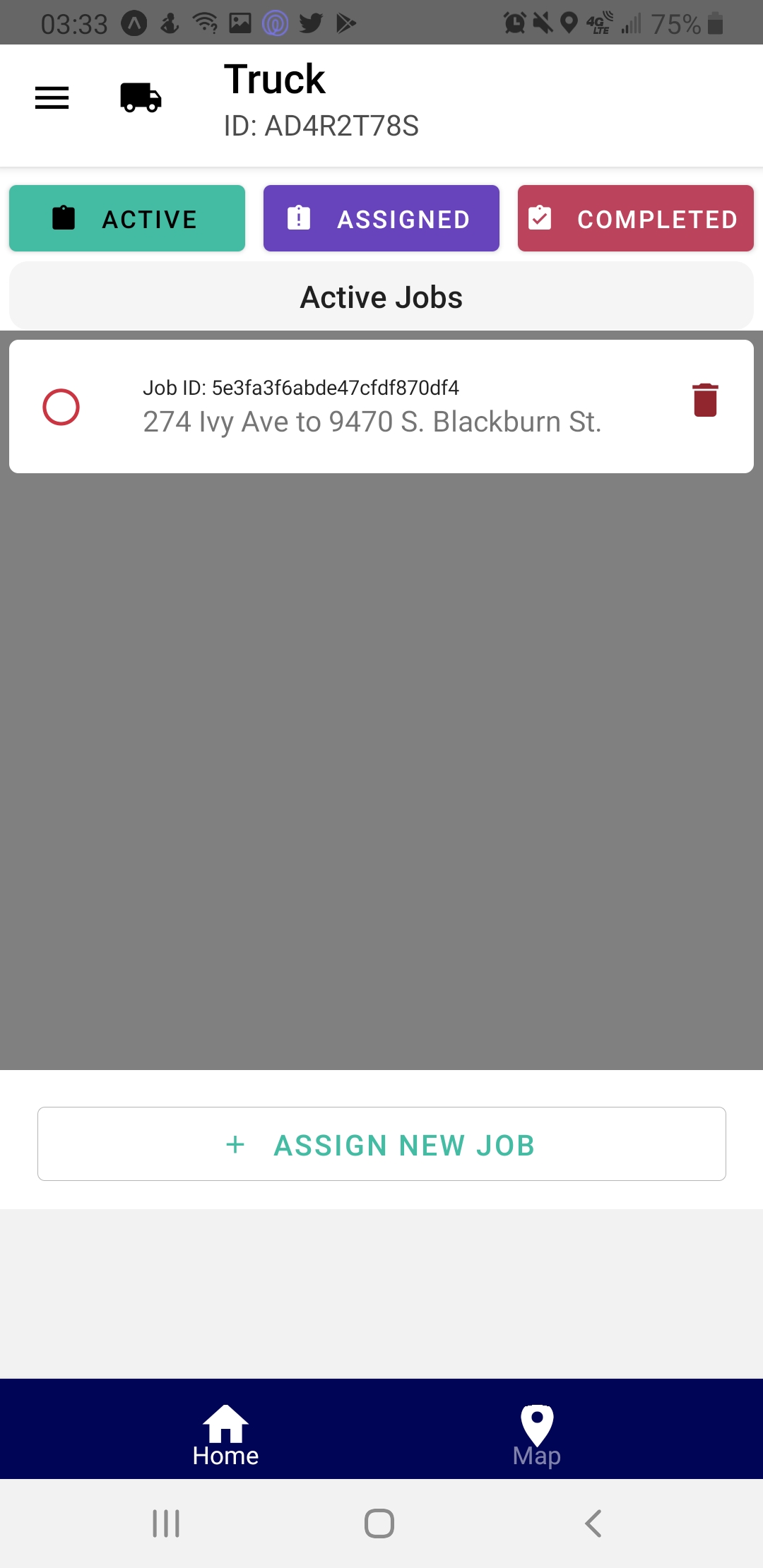Open the hamburger drawer menu
This screenshot has height=1568, width=763.
click(x=52, y=98)
